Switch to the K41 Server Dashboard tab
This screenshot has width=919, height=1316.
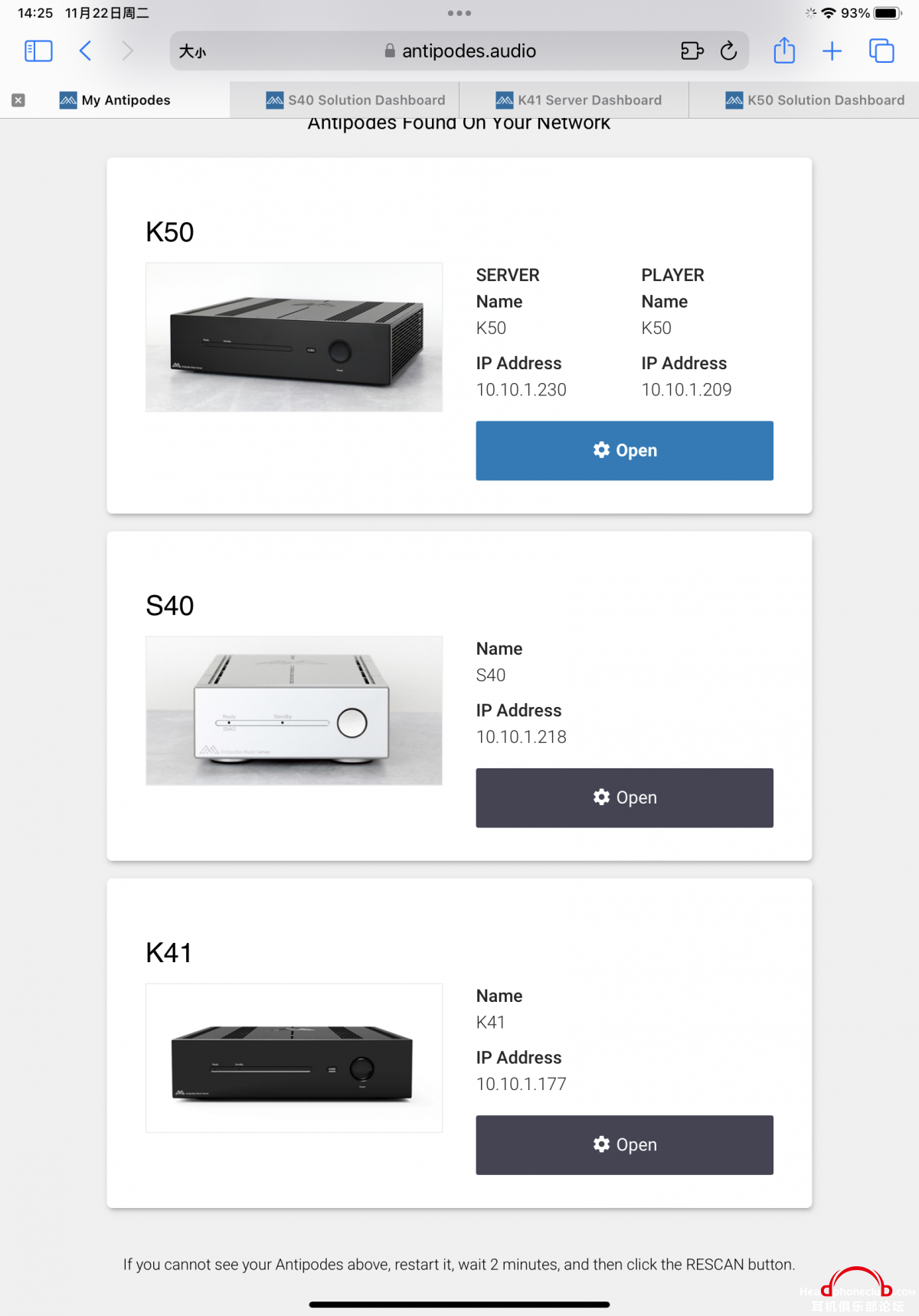(x=579, y=100)
